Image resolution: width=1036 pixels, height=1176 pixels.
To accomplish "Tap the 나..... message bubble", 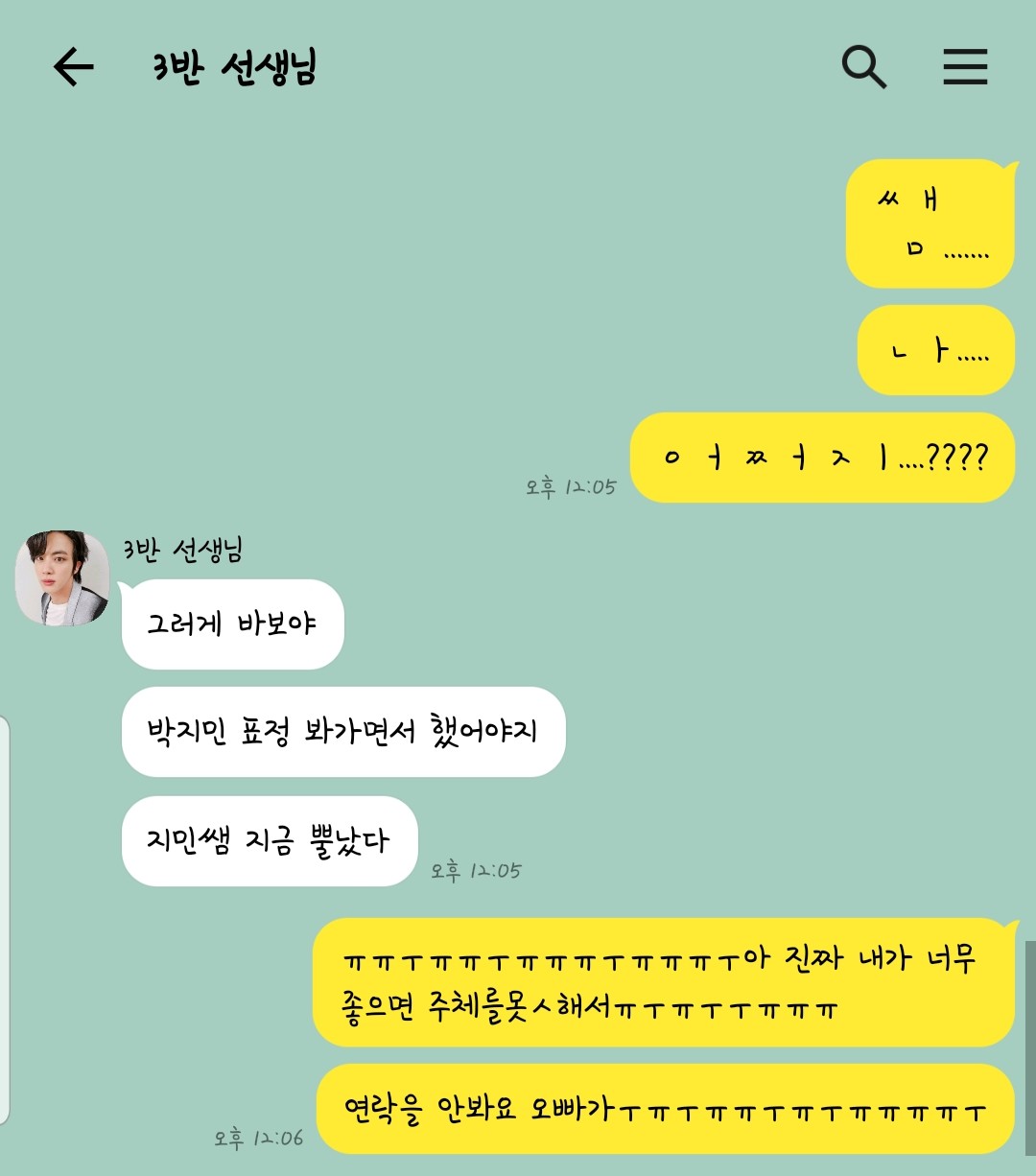I will pos(935,350).
